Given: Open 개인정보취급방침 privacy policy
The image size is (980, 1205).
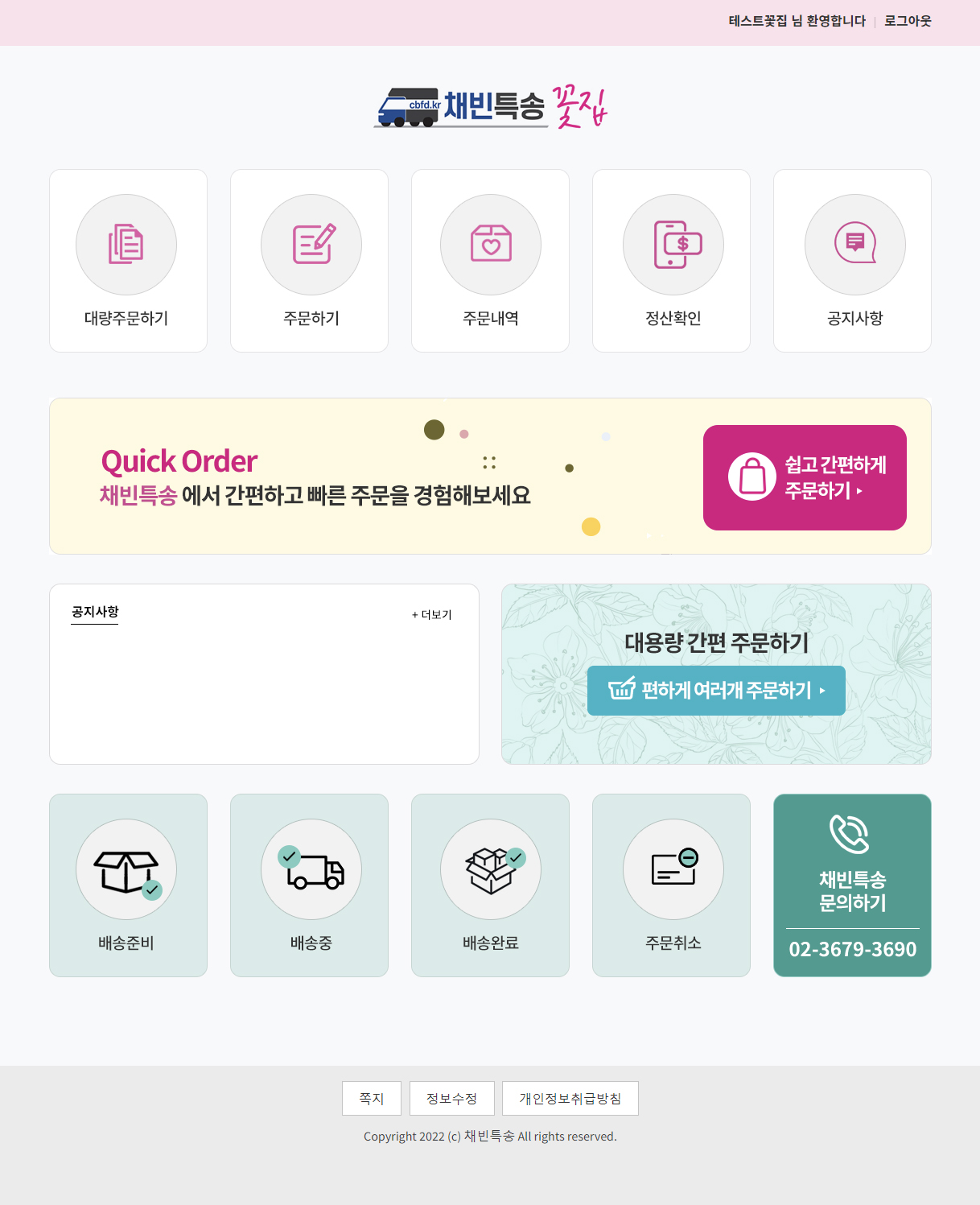Looking at the screenshot, I should [570, 1099].
